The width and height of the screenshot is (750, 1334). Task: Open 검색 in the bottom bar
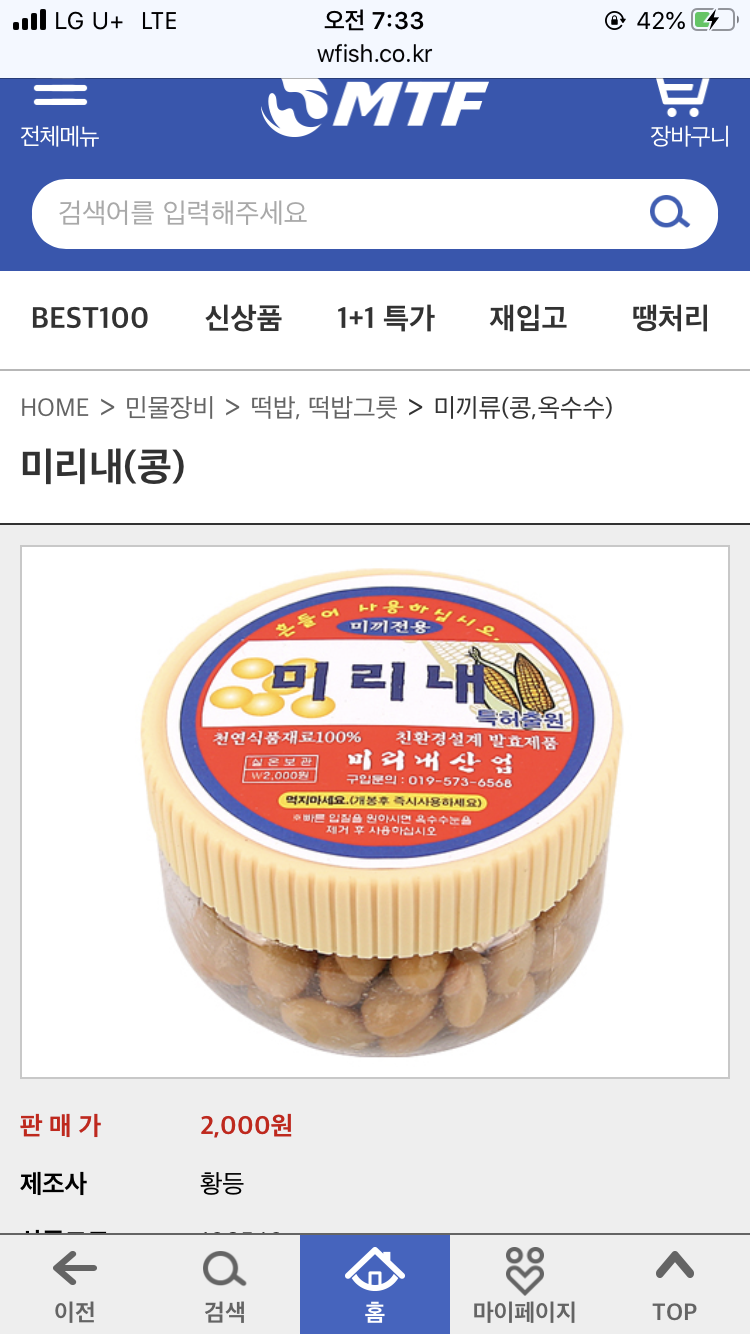[x=224, y=1285]
